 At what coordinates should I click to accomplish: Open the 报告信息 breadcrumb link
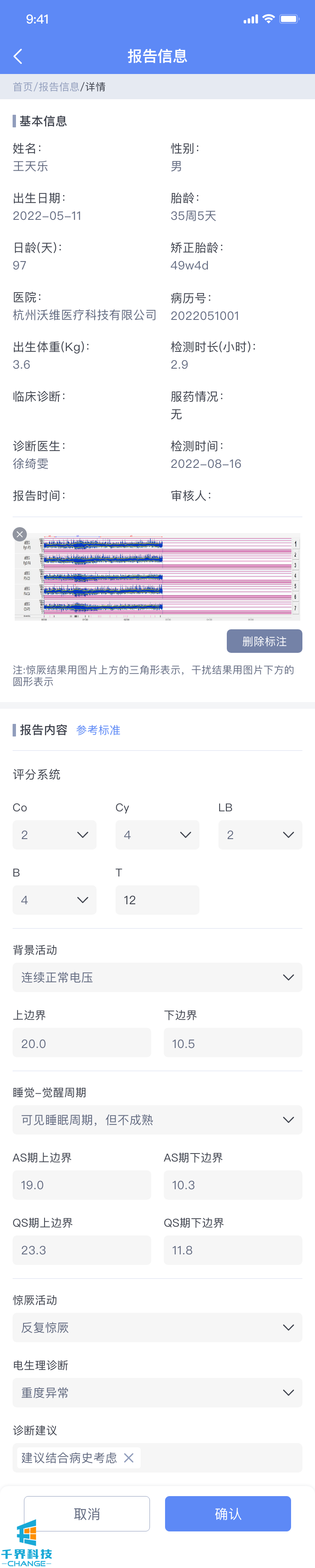[x=58, y=87]
